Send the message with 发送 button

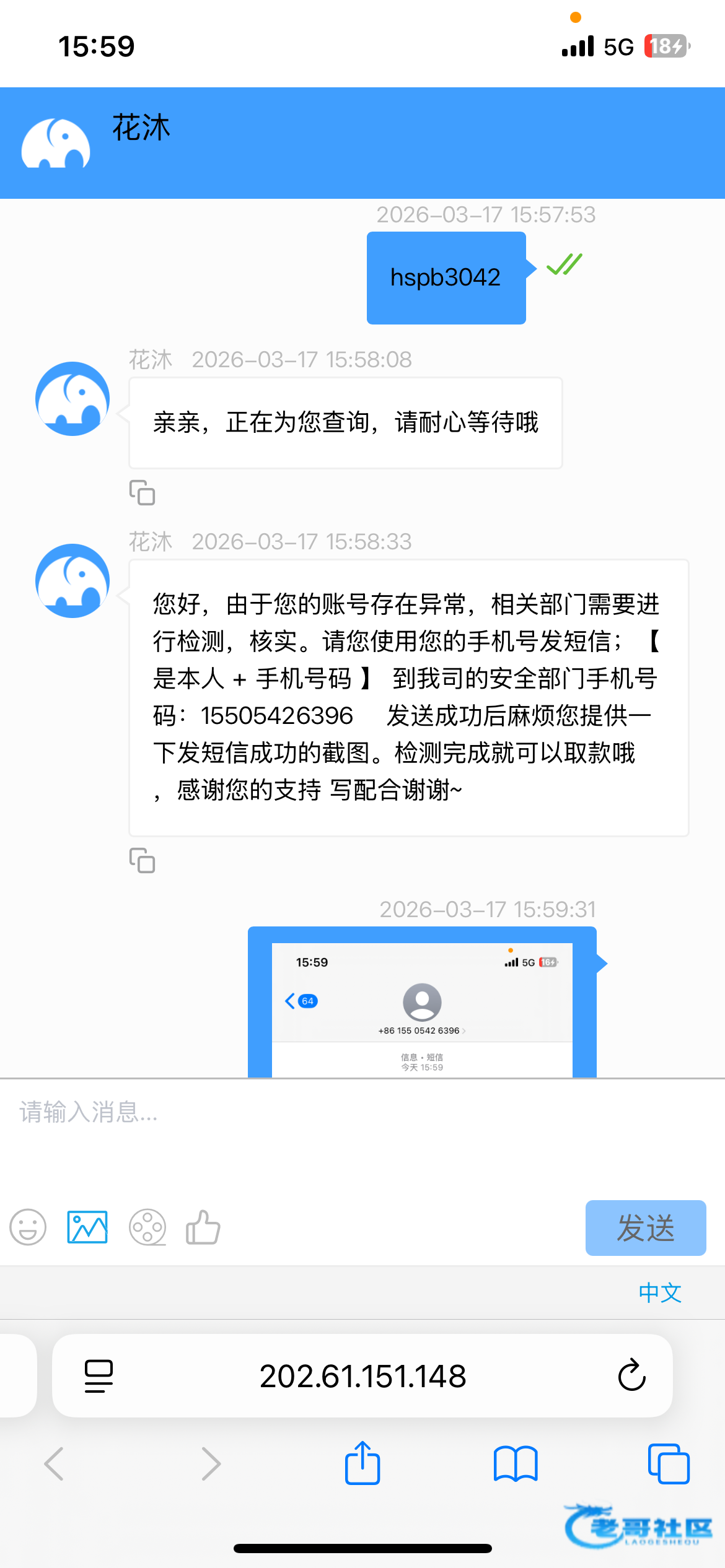[645, 1228]
